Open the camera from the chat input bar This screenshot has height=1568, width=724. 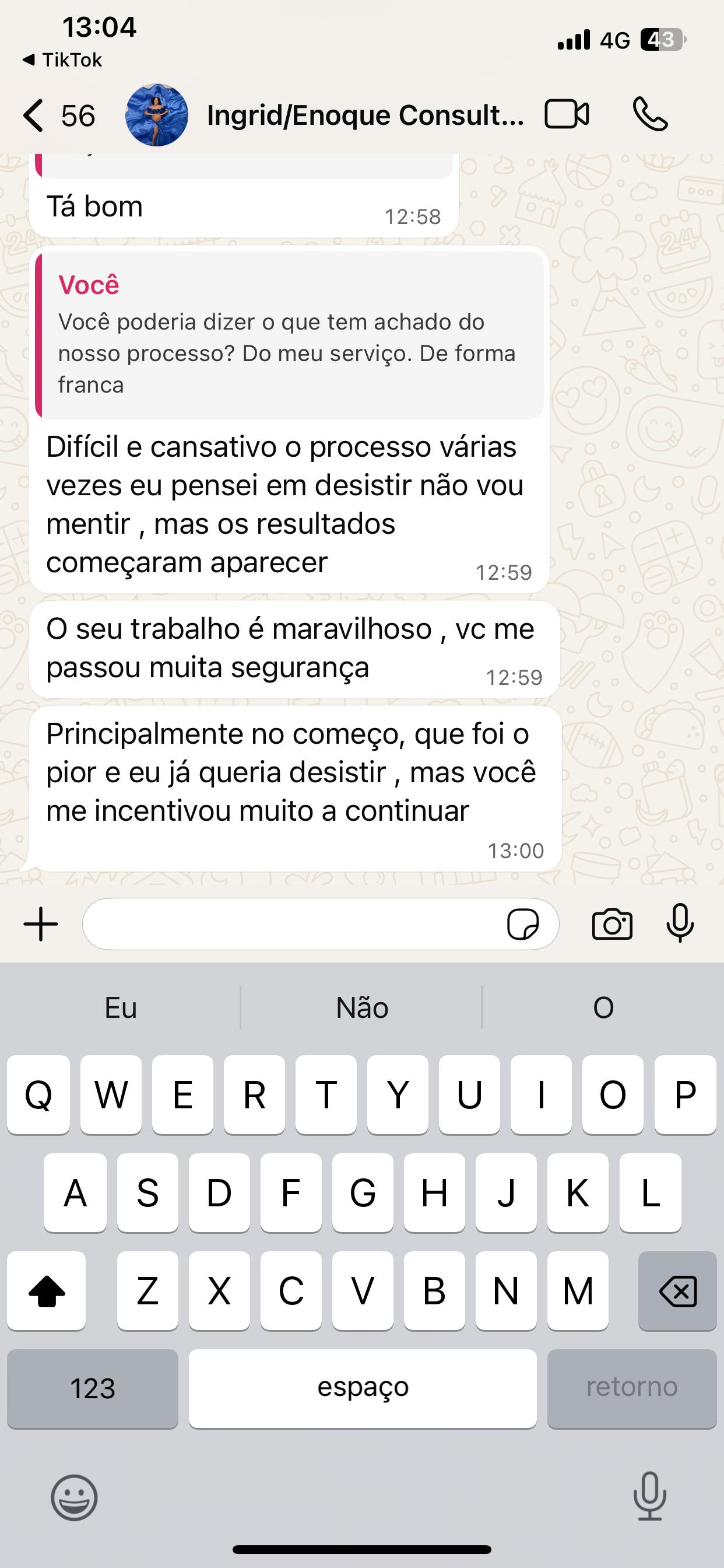pos(613,924)
